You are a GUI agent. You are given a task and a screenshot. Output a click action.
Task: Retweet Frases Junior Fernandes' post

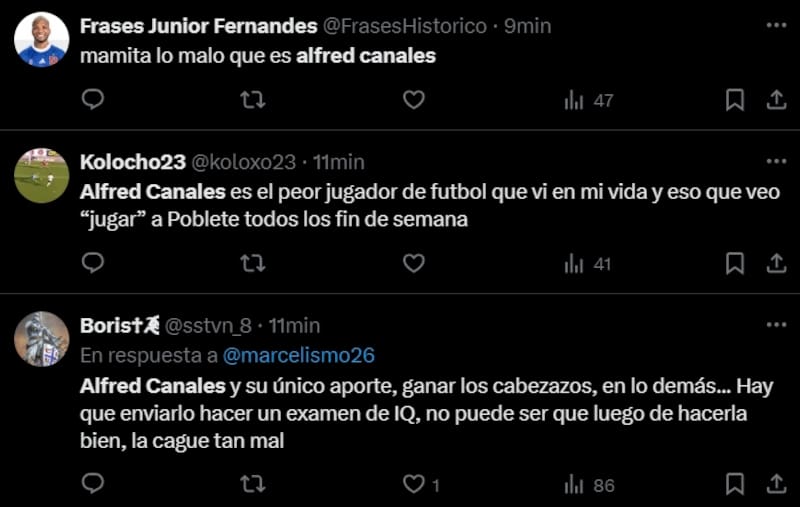[x=253, y=100]
